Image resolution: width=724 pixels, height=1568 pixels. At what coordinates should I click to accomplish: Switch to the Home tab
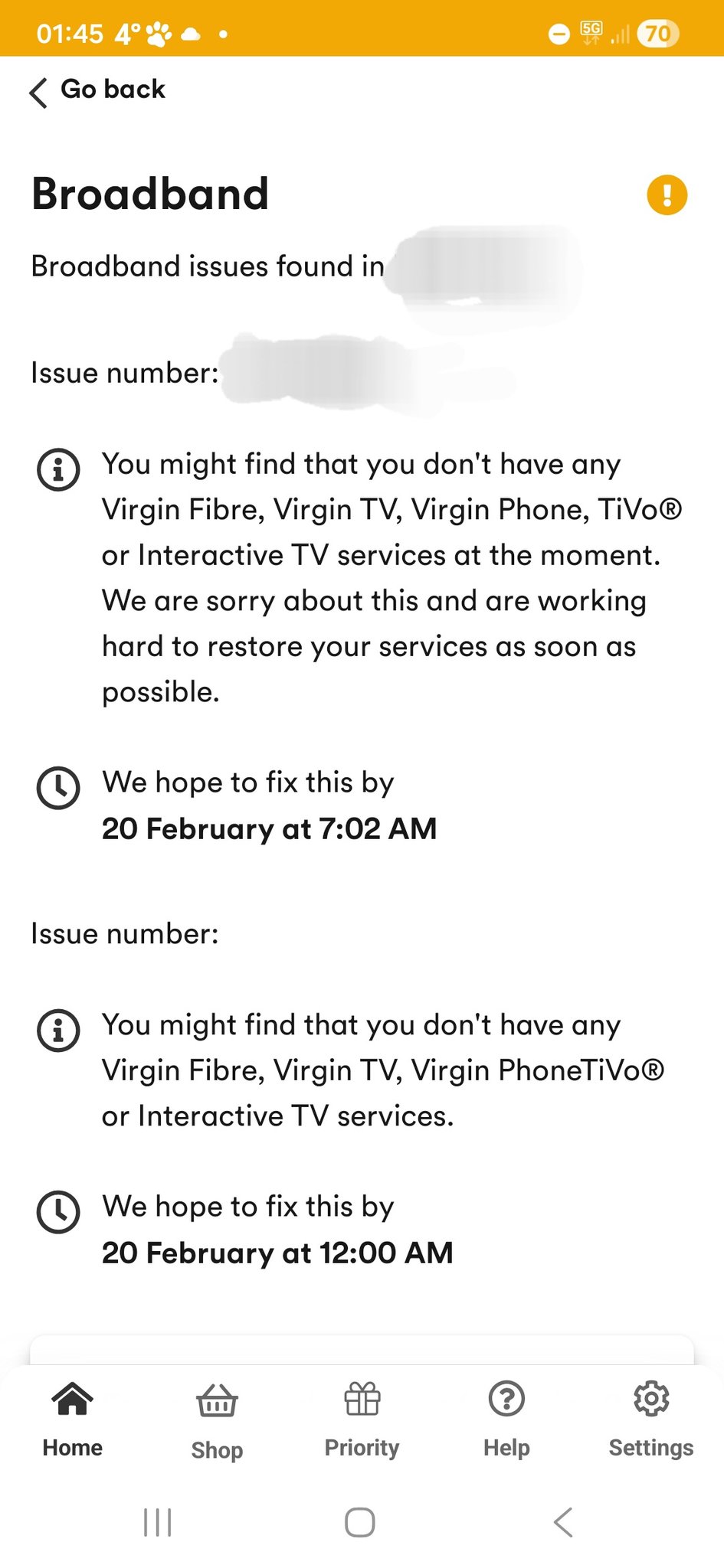coord(73,1419)
